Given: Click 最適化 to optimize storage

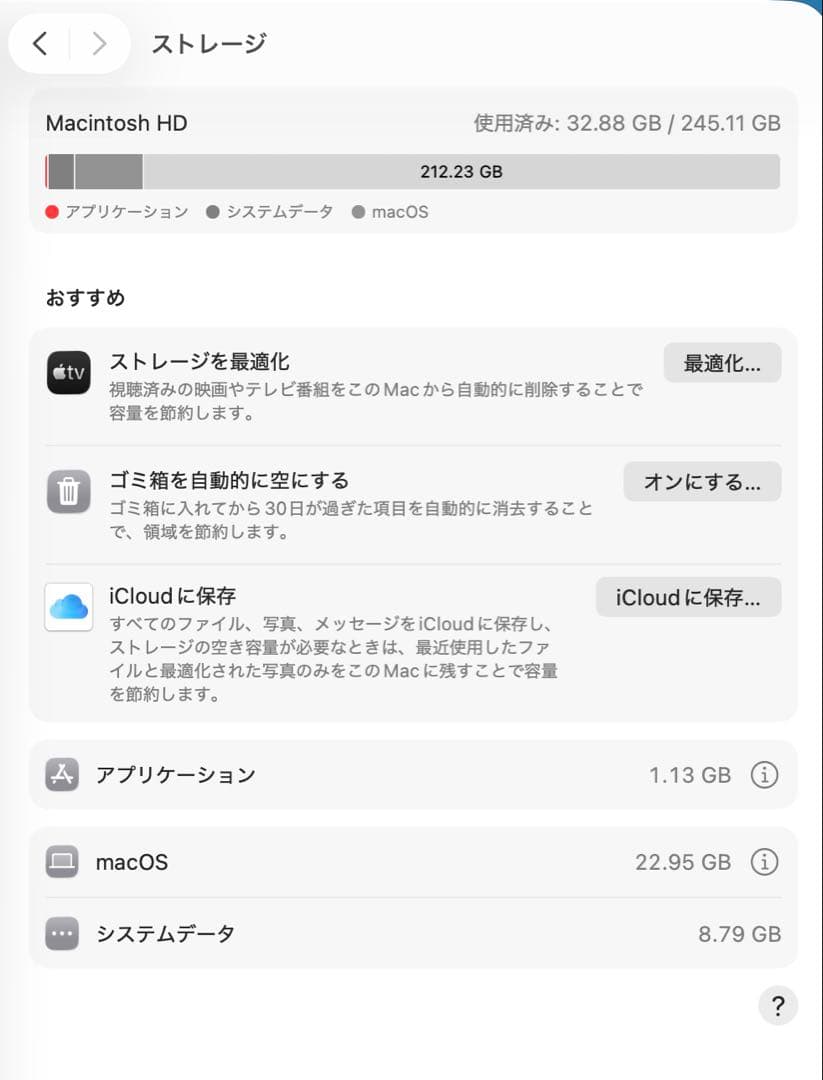Looking at the screenshot, I should [722, 363].
